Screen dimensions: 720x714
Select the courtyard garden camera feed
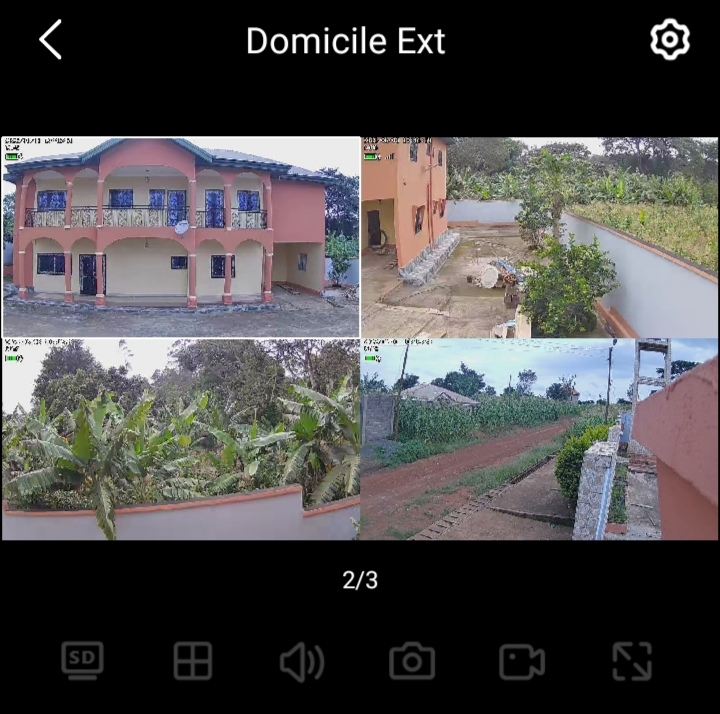tap(539, 237)
